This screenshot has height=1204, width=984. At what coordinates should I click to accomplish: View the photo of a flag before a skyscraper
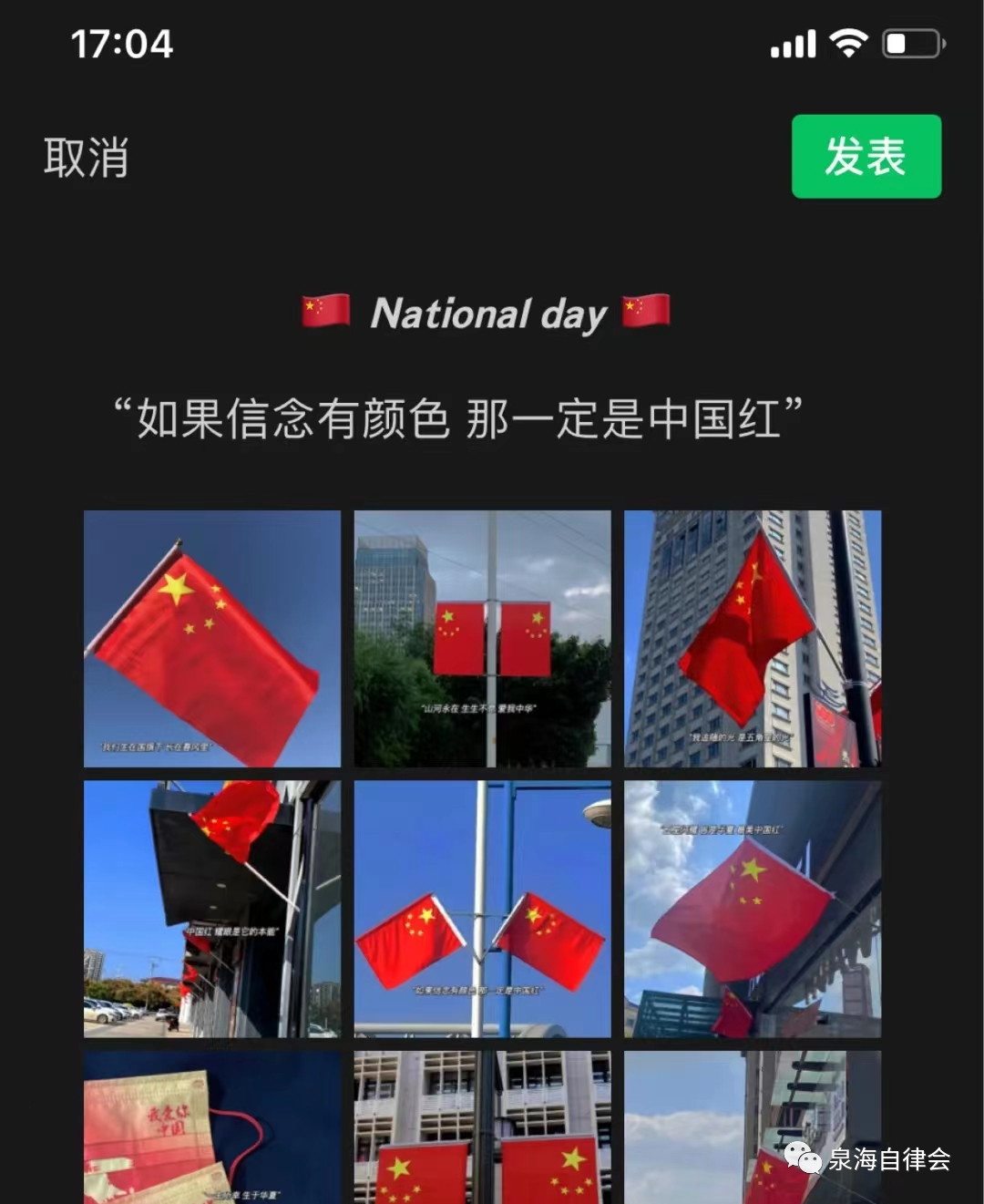coord(752,638)
